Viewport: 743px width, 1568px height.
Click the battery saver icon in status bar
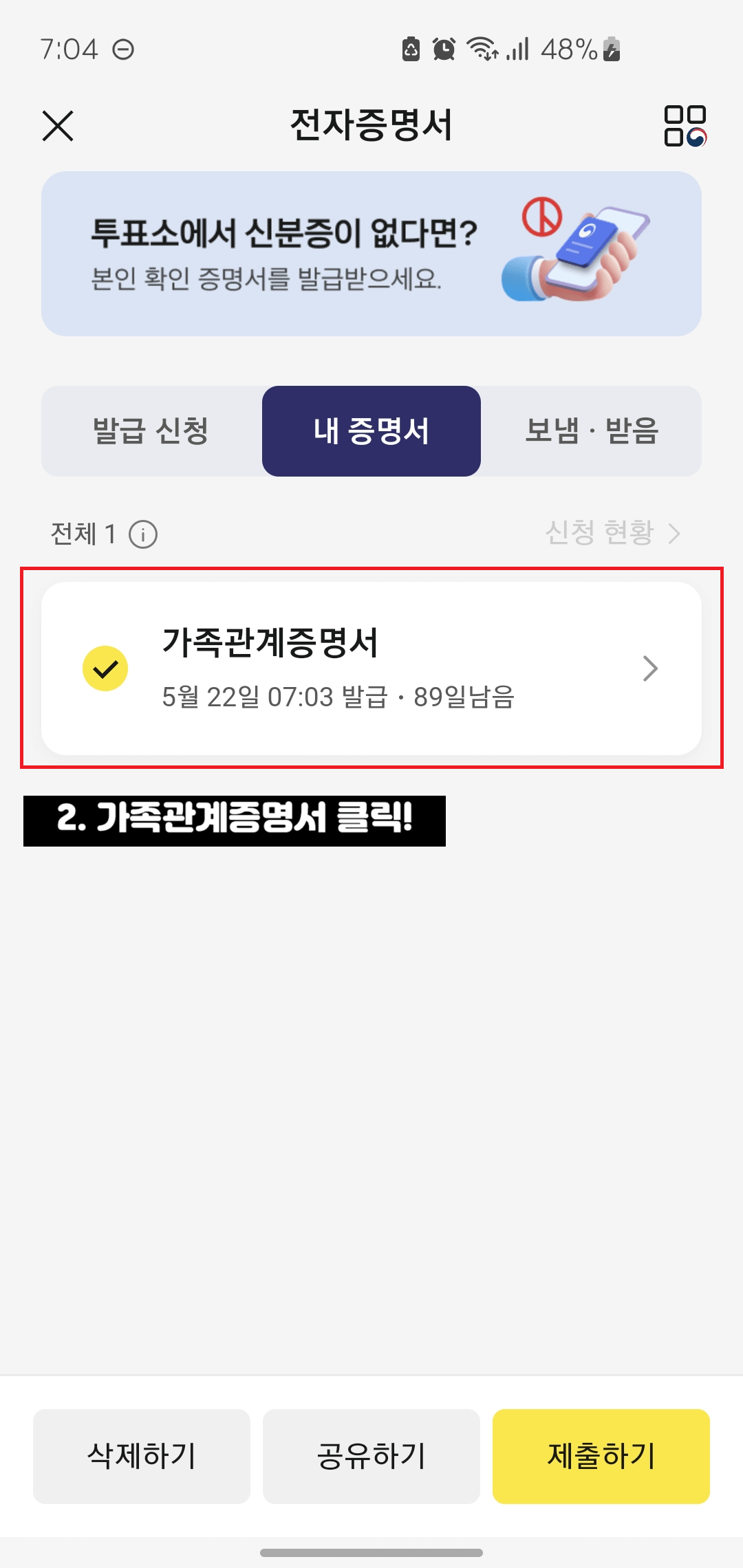click(411, 49)
